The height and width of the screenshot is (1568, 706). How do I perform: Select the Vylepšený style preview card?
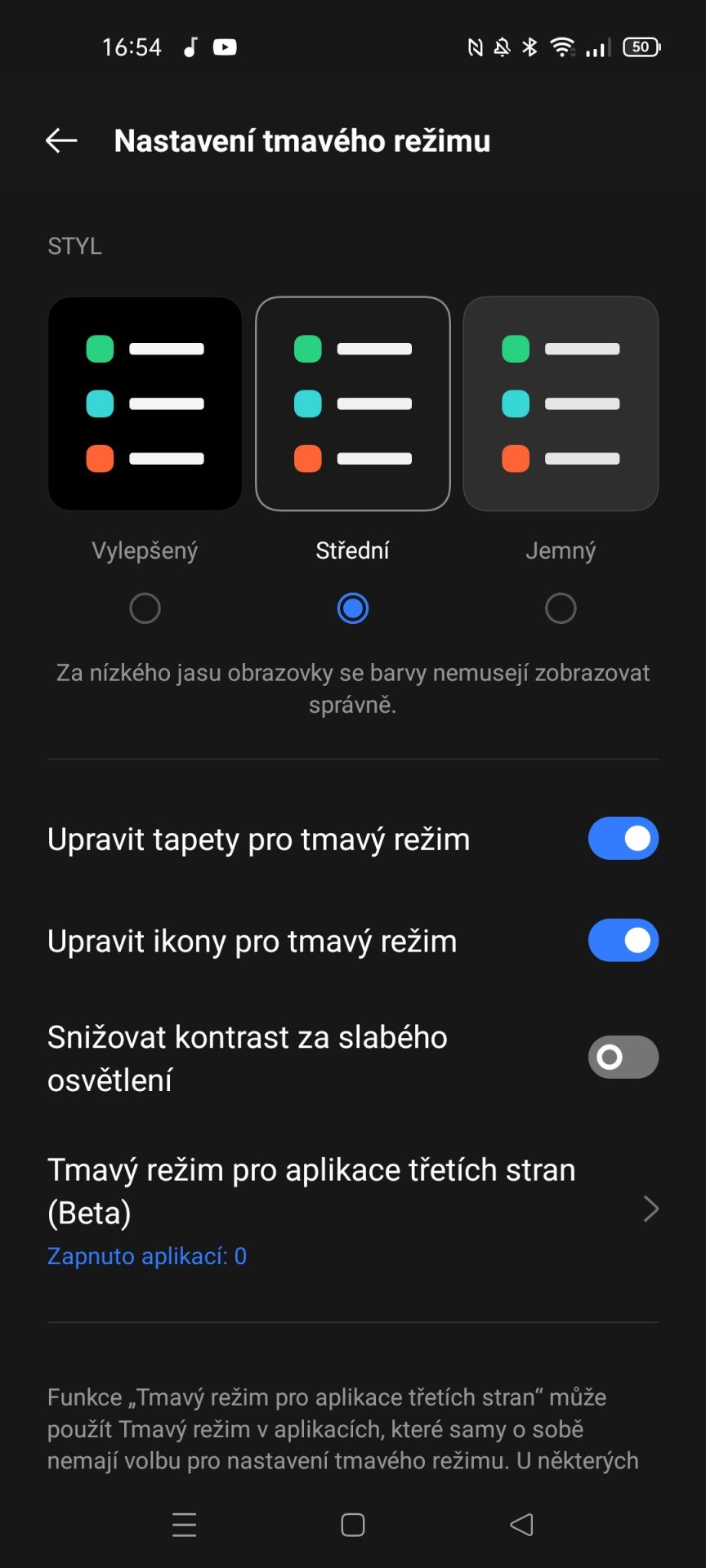(x=145, y=403)
